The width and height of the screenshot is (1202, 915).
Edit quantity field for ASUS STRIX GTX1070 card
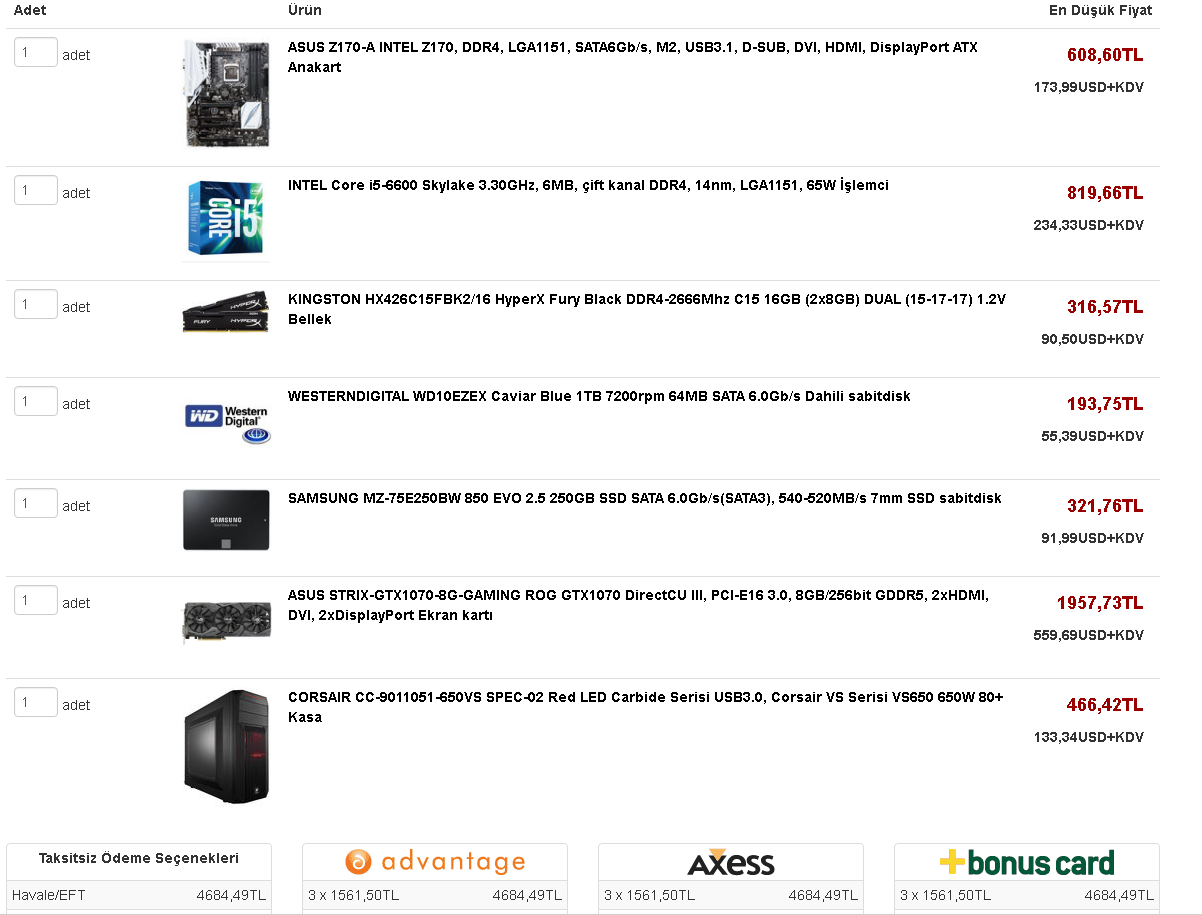tap(36, 601)
